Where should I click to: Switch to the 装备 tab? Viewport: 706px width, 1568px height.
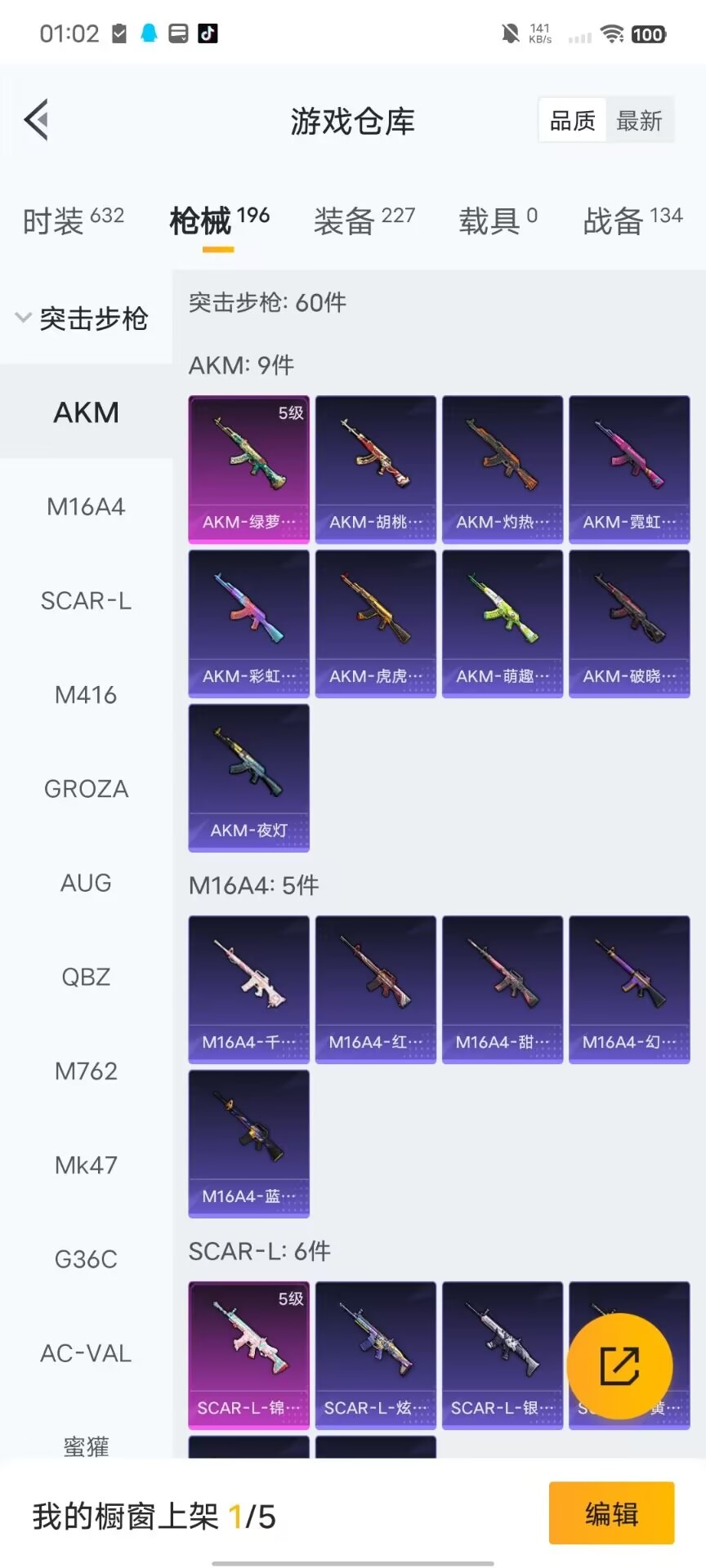[x=364, y=220]
